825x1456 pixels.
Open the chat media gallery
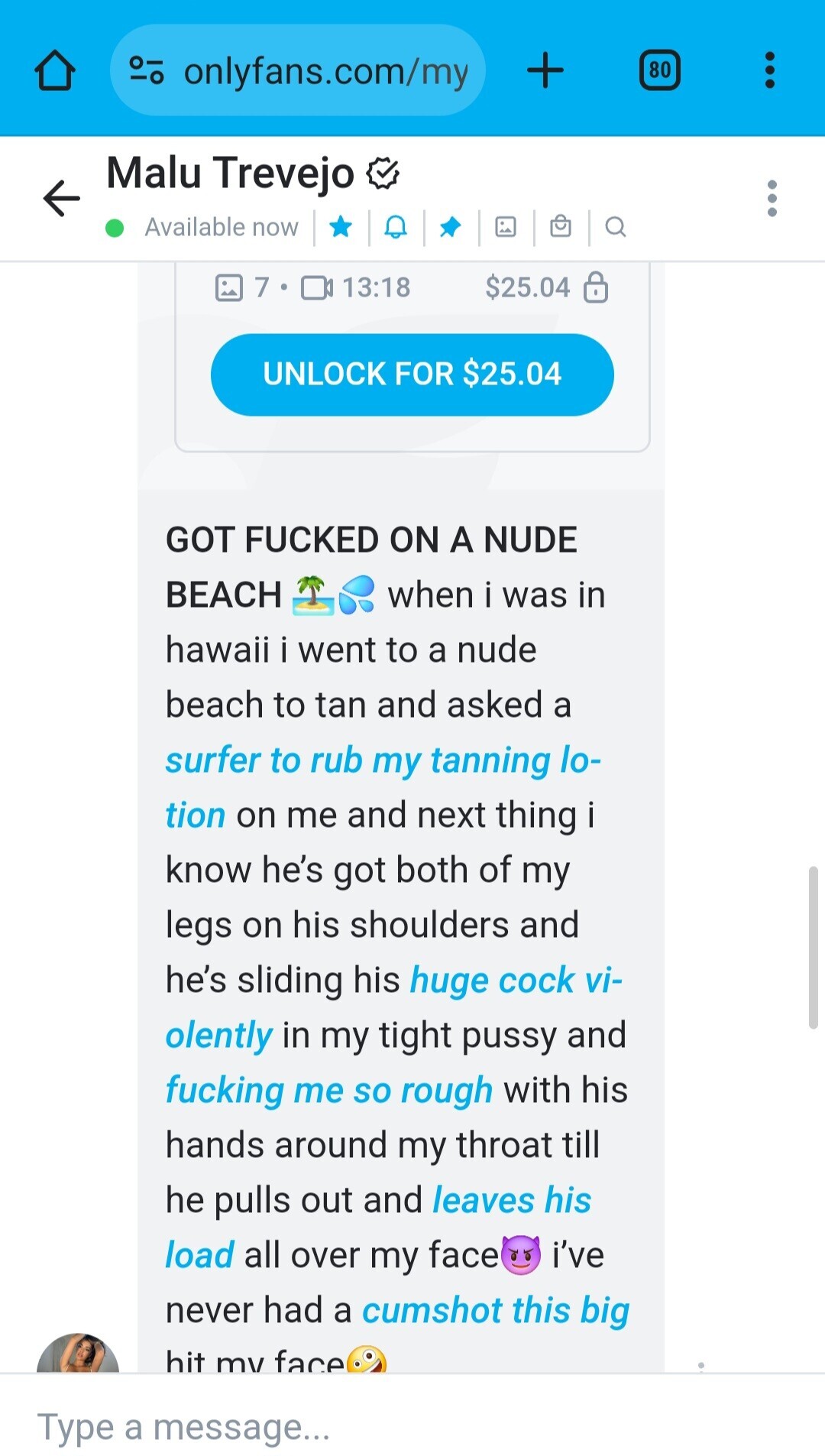tap(506, 227)
